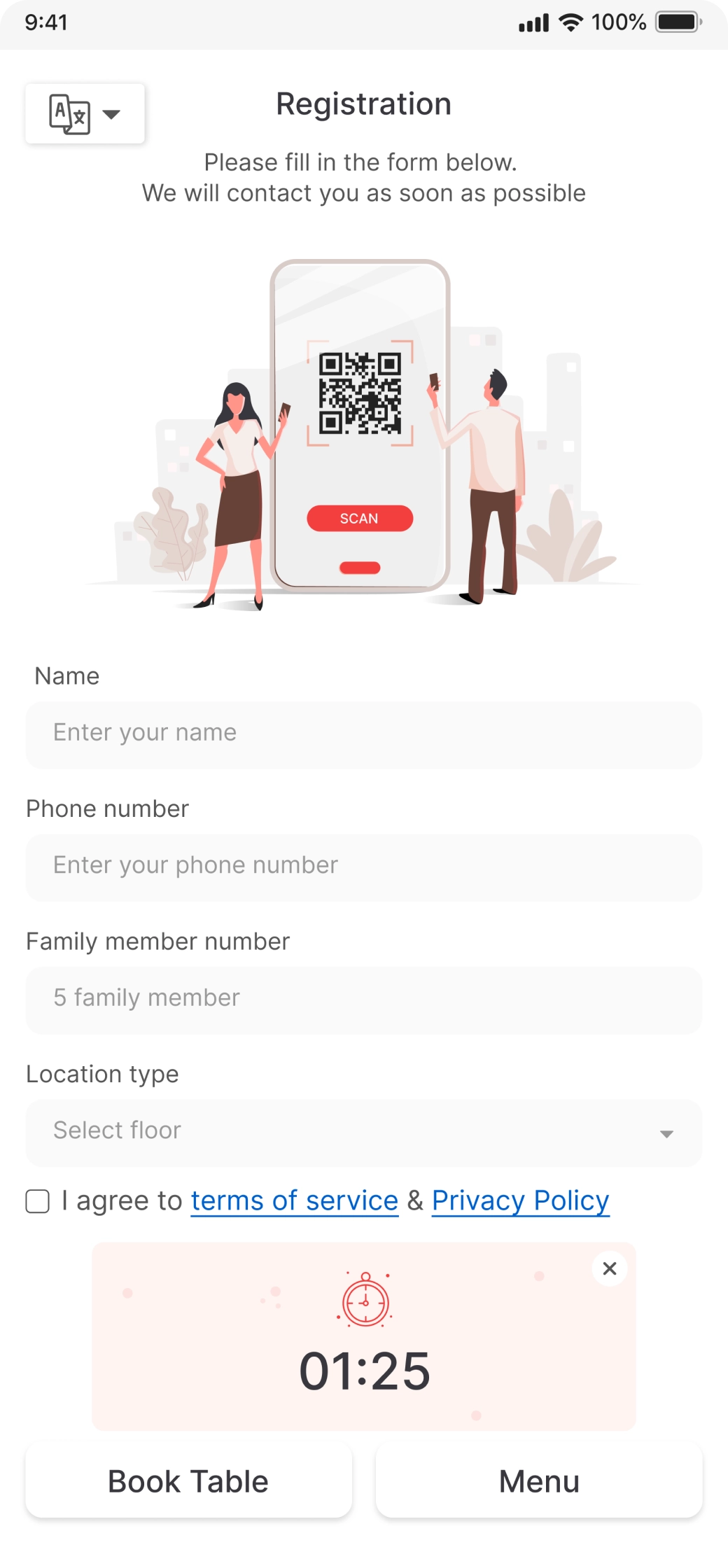Click the Enter your name field
Viewport: 728px width, 1568px height.
tap(363, 734)
